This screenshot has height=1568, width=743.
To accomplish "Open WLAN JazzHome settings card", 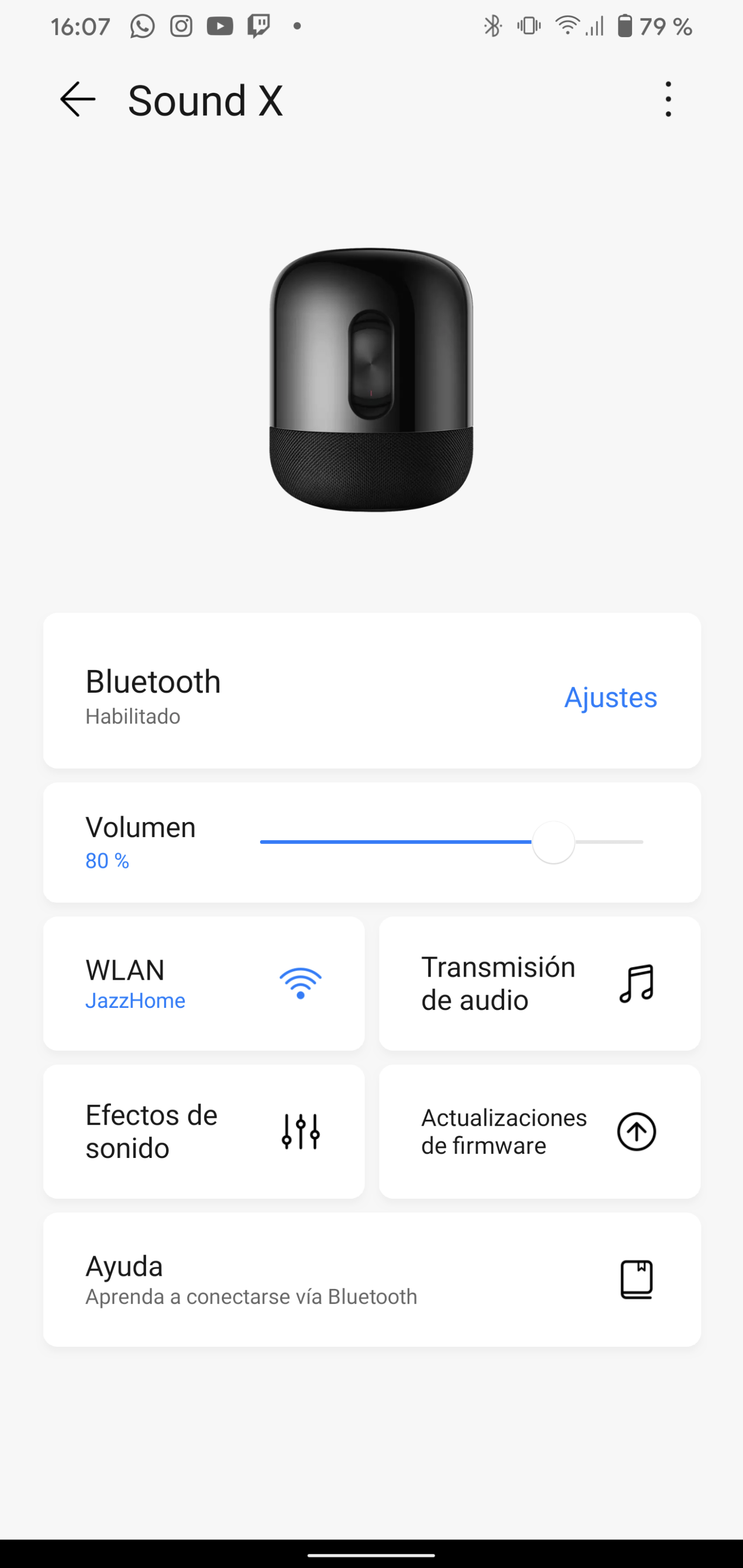I will pyautogui.click(x=204, y=983).
